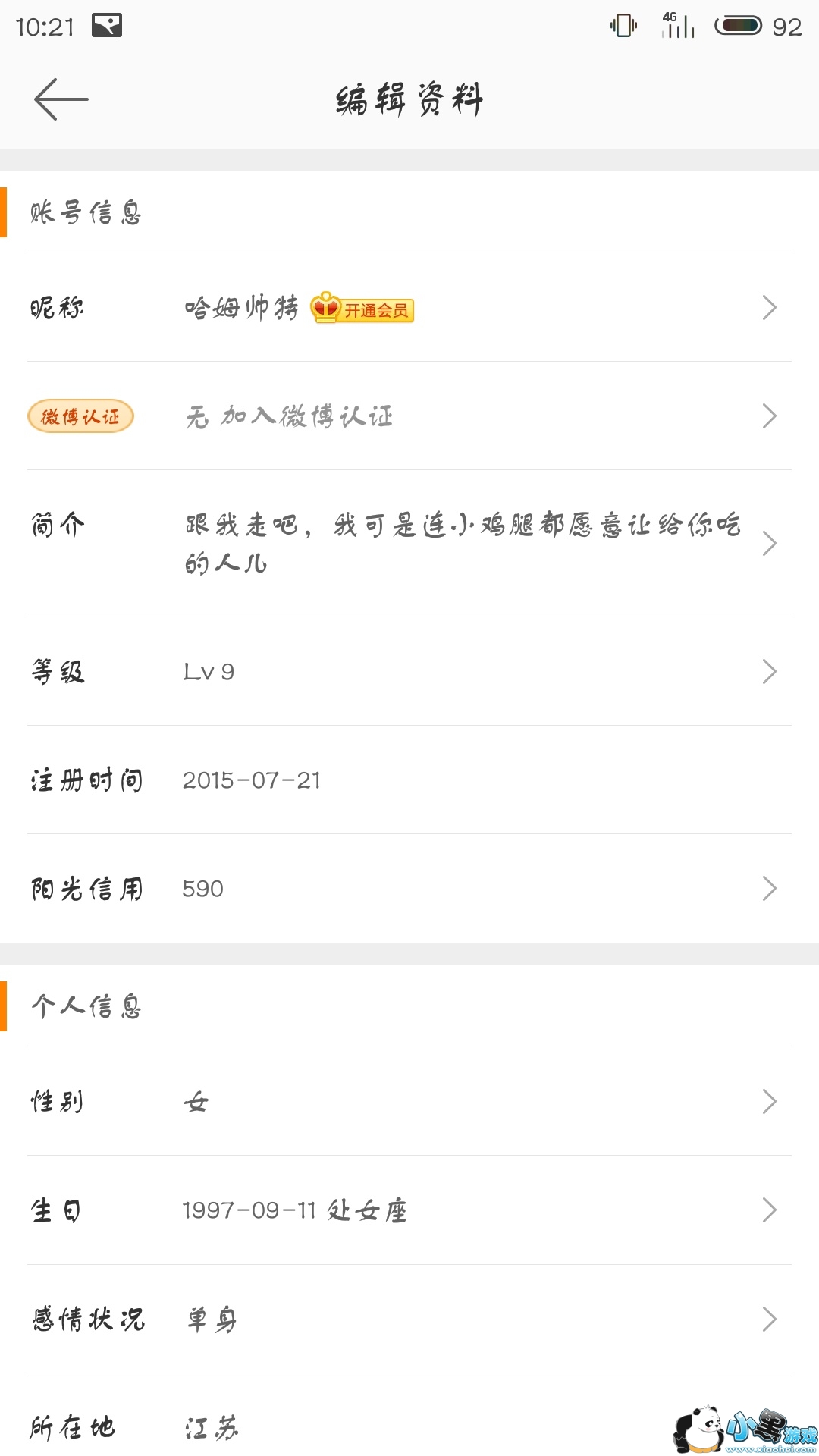Change the 性别 gender setting
This screenshot has height=1456, width=819.
click(x=409, y=1102)
